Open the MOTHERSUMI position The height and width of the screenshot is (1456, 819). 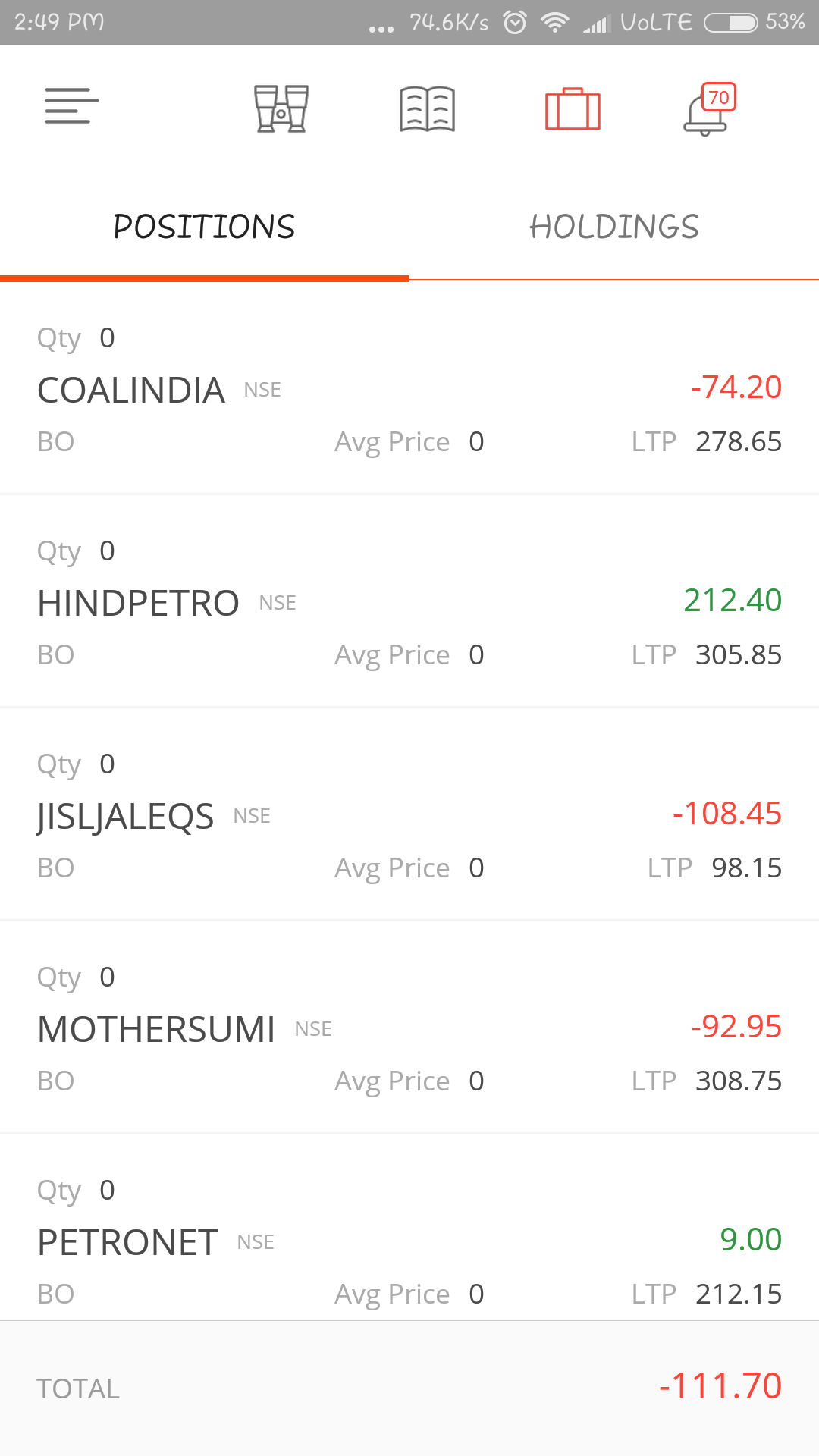pos(409,1028)
